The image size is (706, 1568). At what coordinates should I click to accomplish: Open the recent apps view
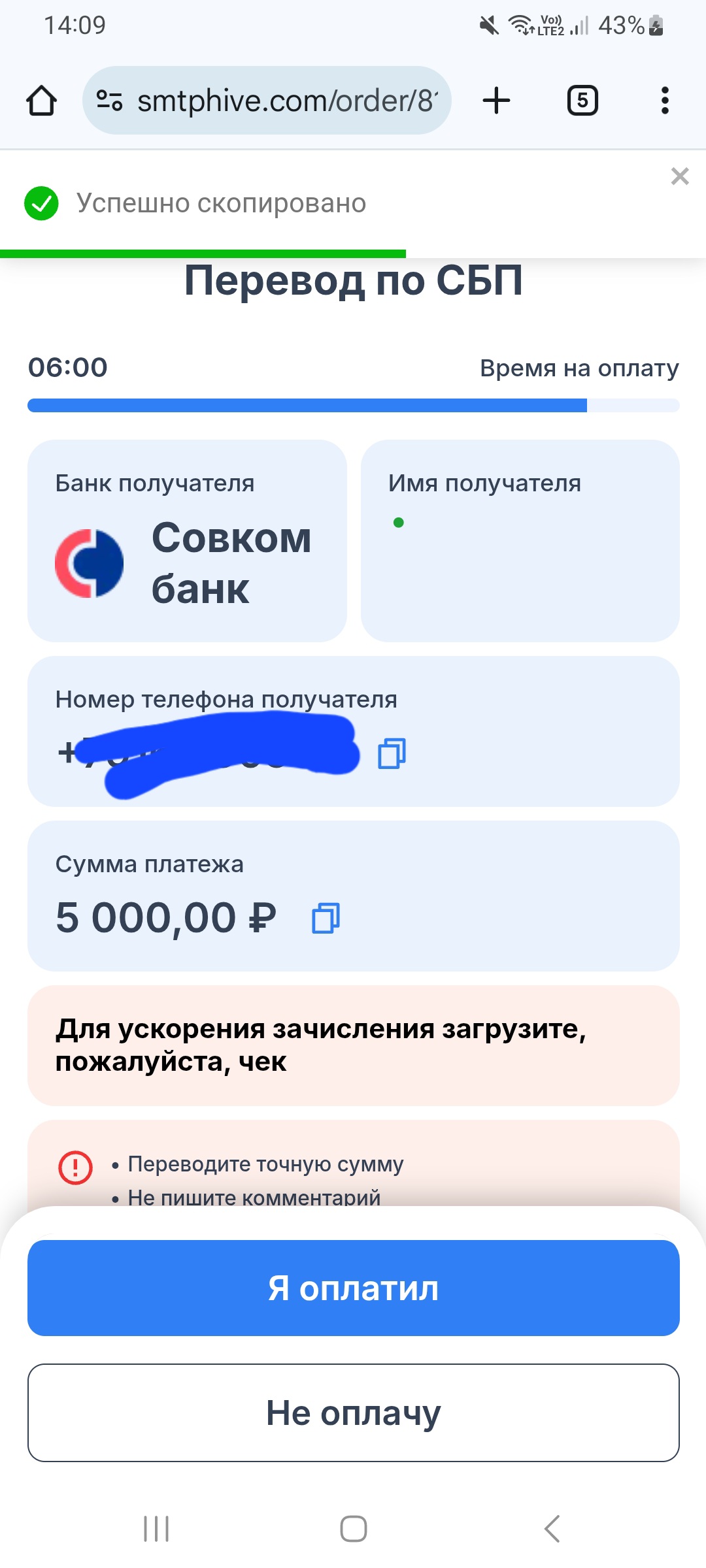156,1528
